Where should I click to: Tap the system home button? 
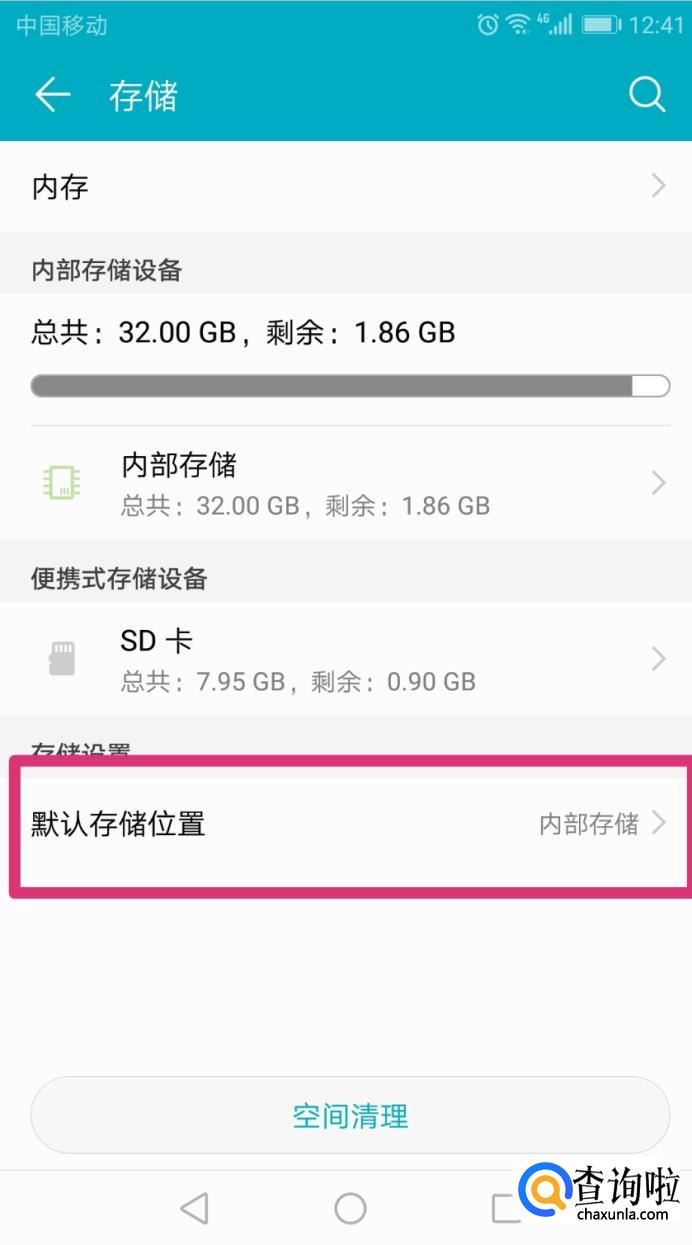pos(350,1209)
